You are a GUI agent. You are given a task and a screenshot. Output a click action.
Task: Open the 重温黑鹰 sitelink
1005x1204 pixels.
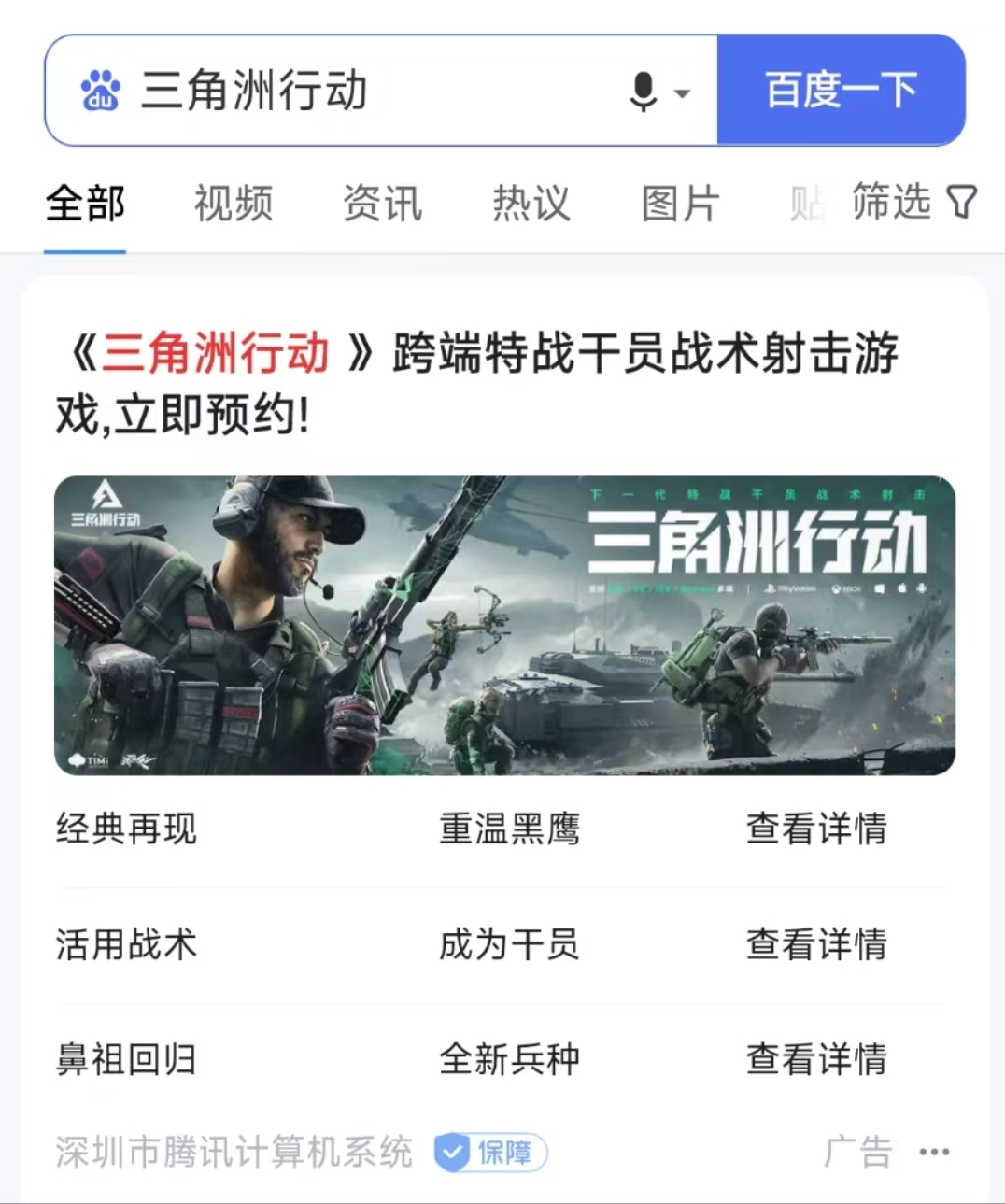pos(509,830)
